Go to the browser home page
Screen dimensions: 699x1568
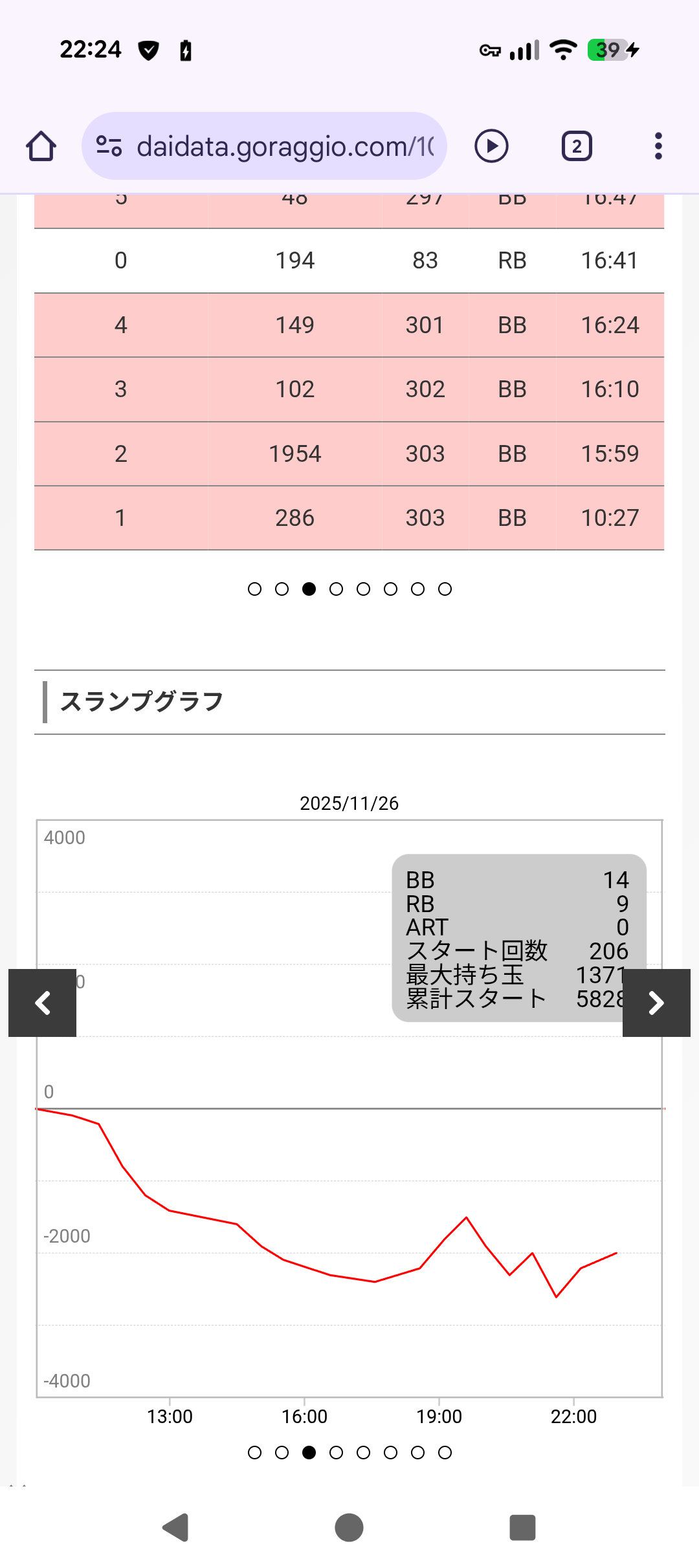[x=41, y=146]
